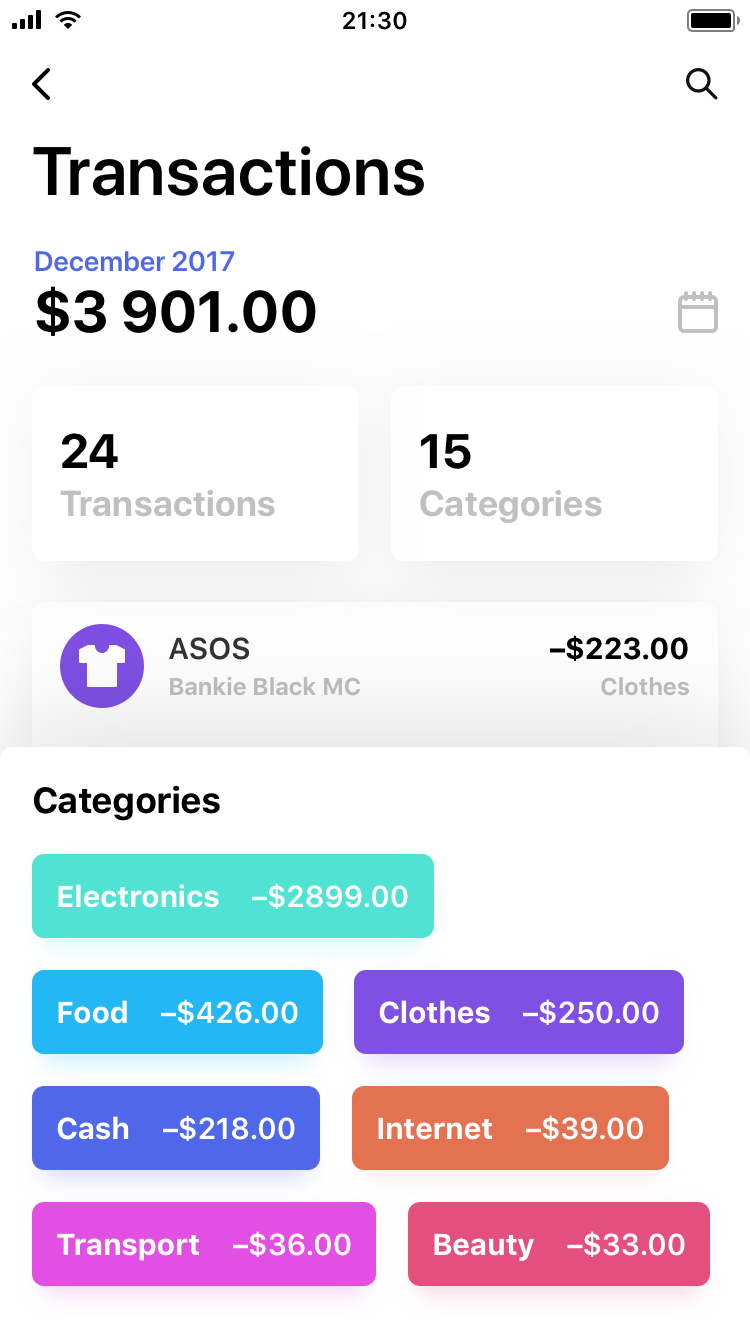Pick the Beauty category chip
Viewport: 750px width, 1334px height.
pyautogui.click(x=559, y=1244)
